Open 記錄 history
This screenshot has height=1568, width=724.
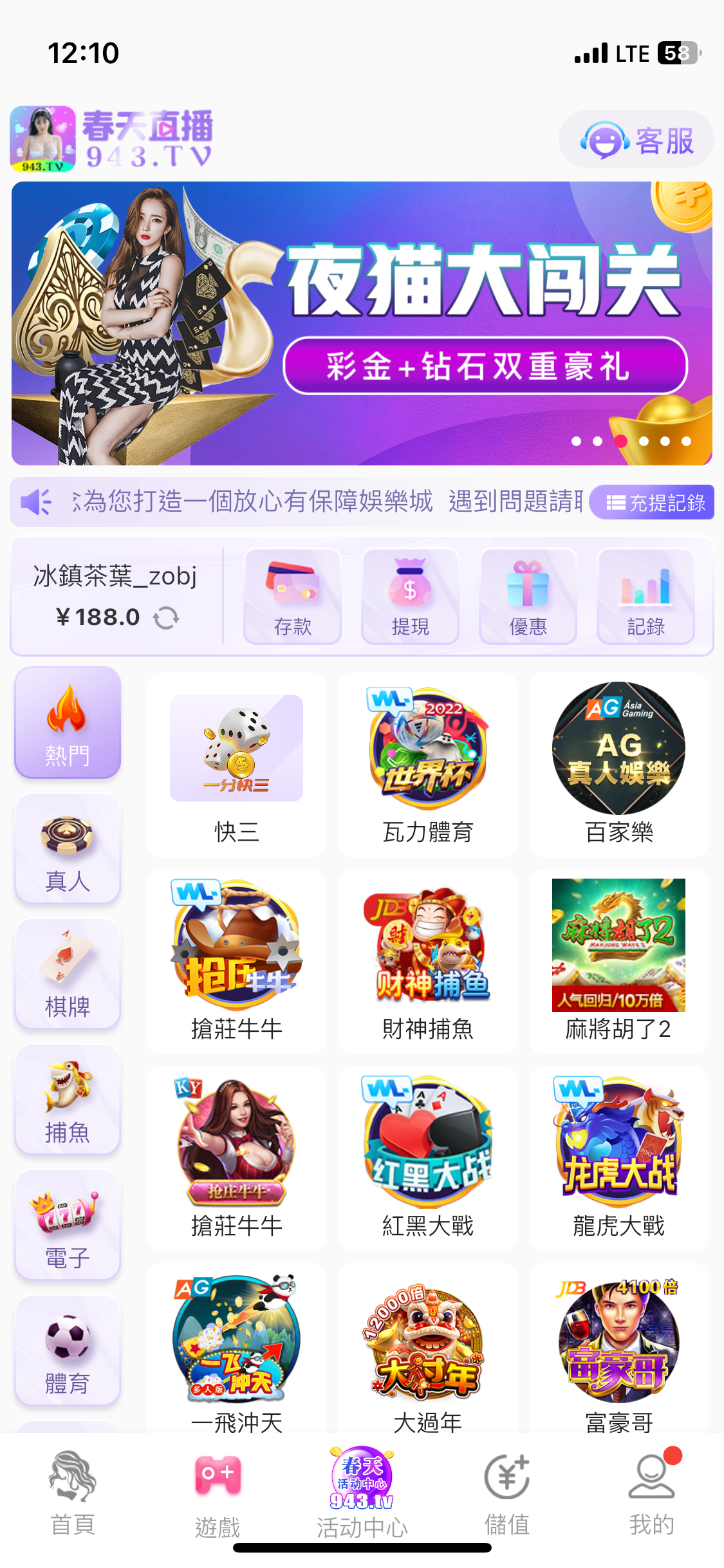tap(645, 596)
